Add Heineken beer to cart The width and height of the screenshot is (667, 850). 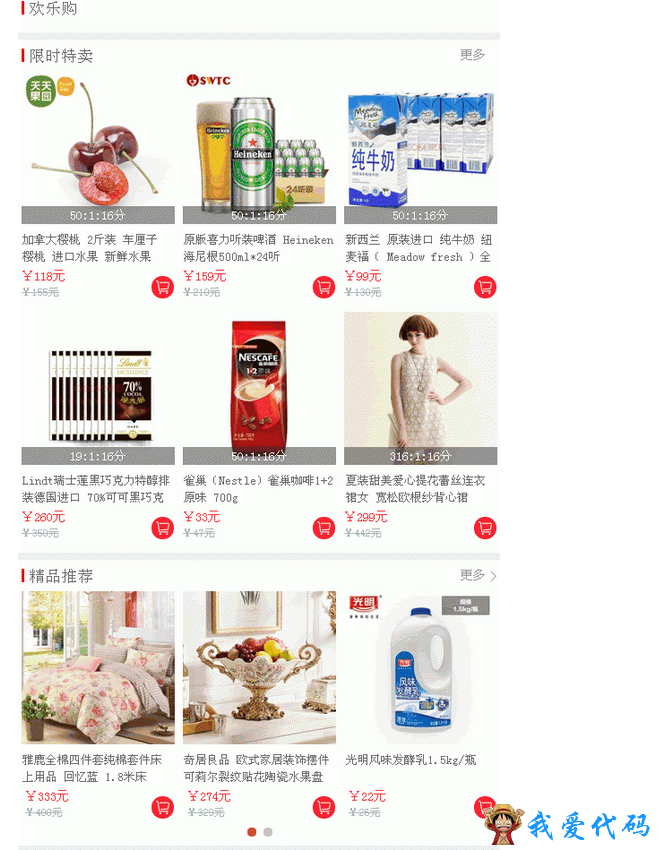(x=323, y=288)
